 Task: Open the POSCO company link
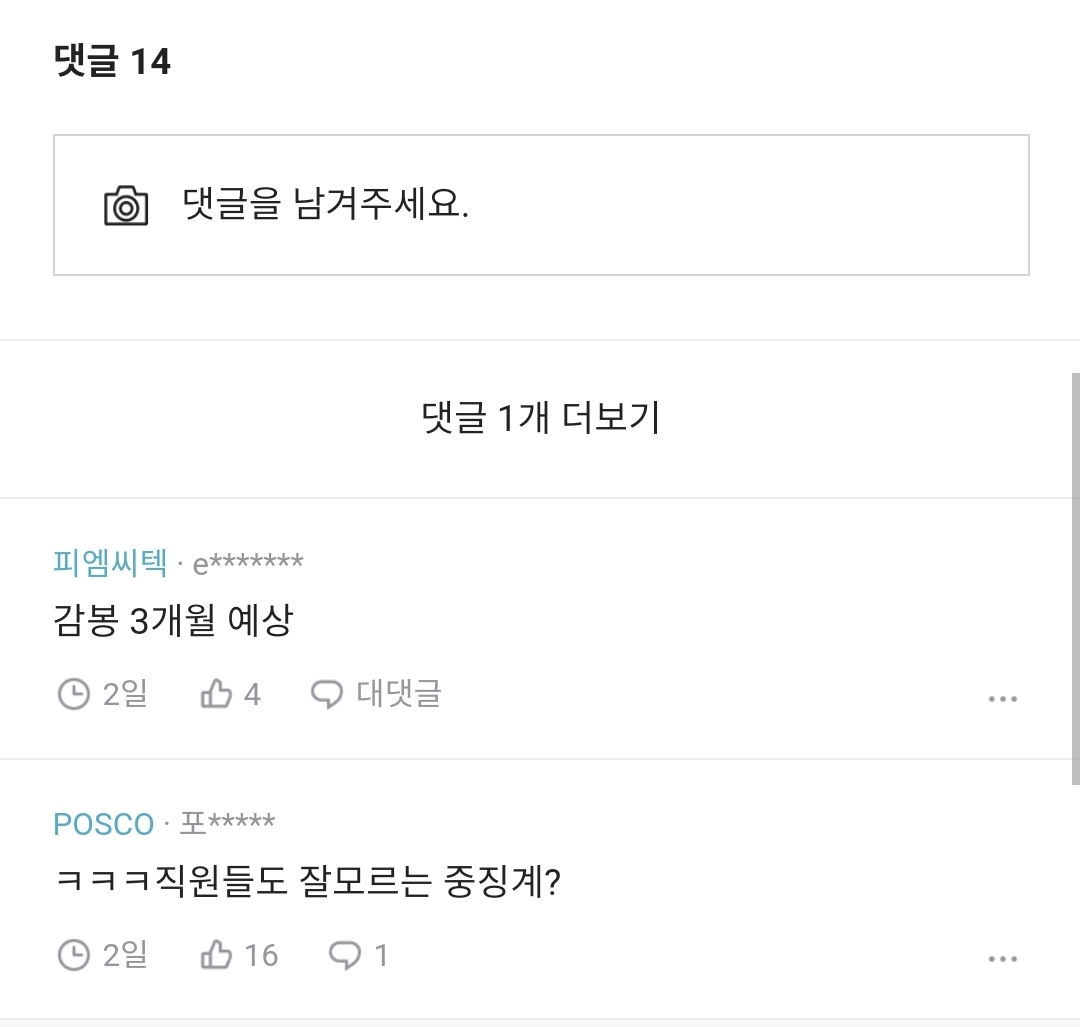coord(103,824)
